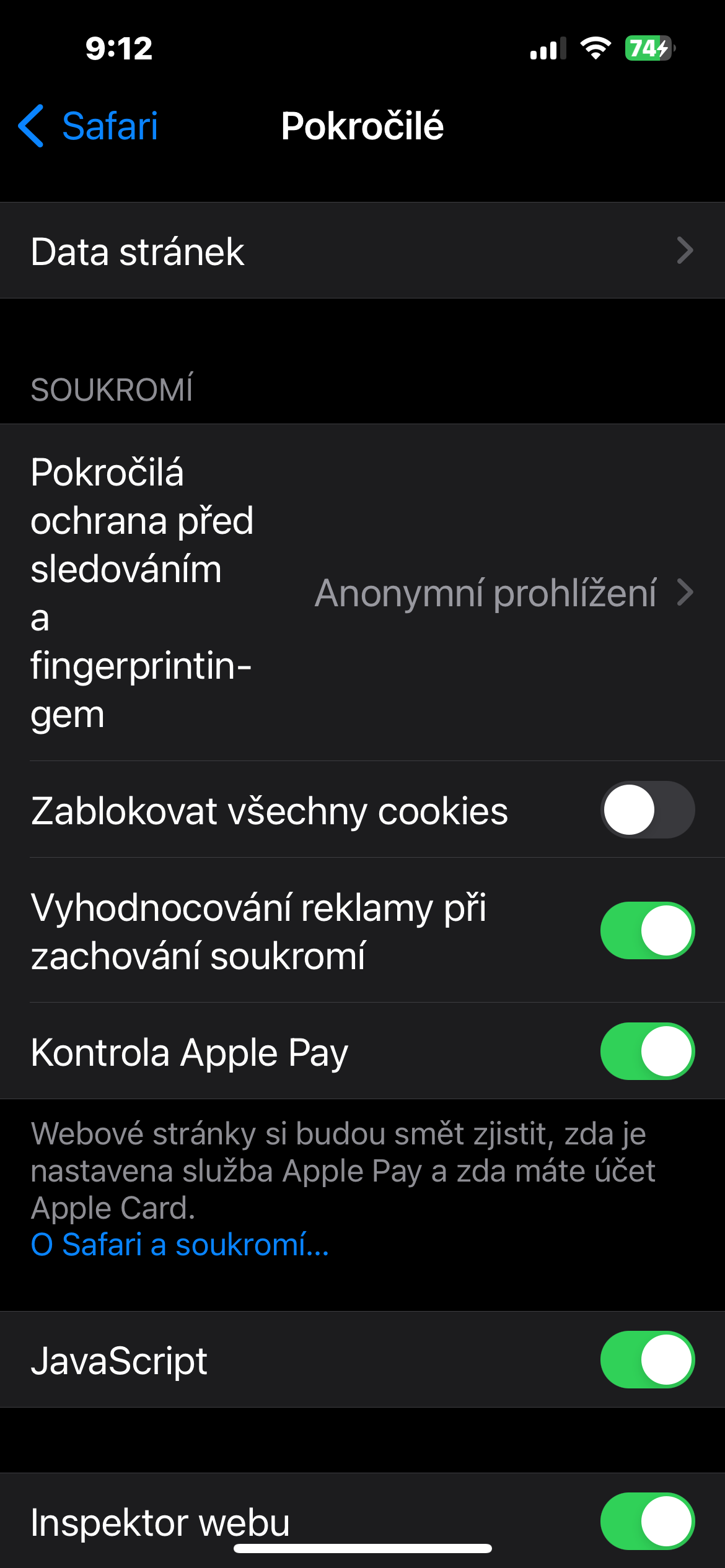Enable Zablokovat všechny cookies switch

[647, 810]
